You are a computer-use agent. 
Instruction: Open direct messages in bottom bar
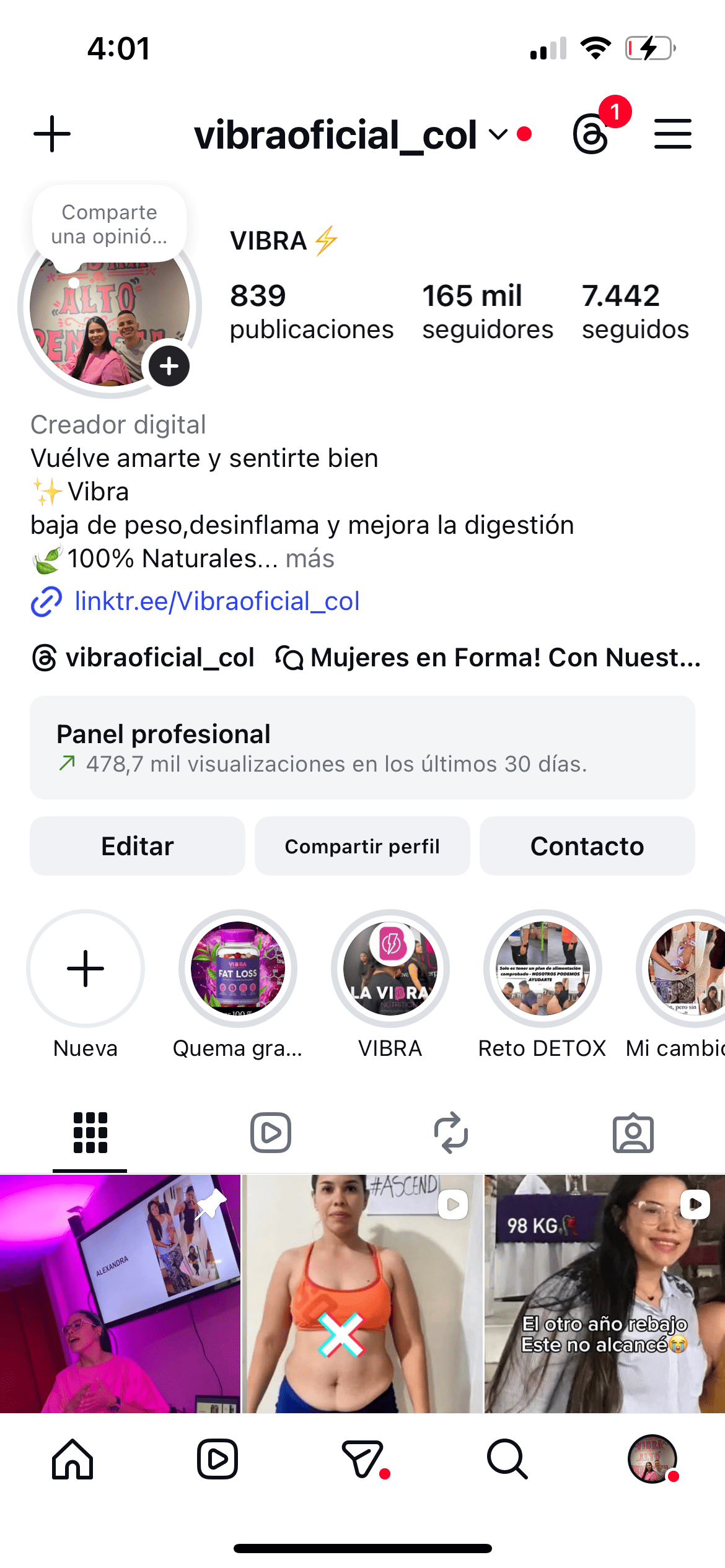click(362, 1459)
